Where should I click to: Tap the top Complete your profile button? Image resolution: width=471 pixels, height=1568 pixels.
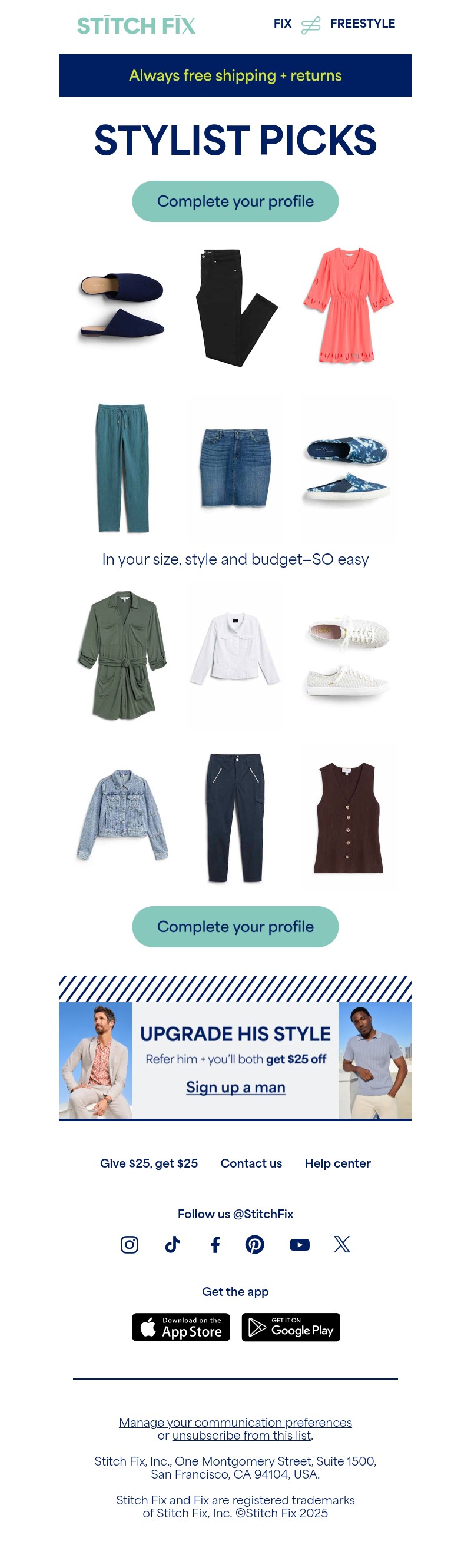[x=235, y=201]
